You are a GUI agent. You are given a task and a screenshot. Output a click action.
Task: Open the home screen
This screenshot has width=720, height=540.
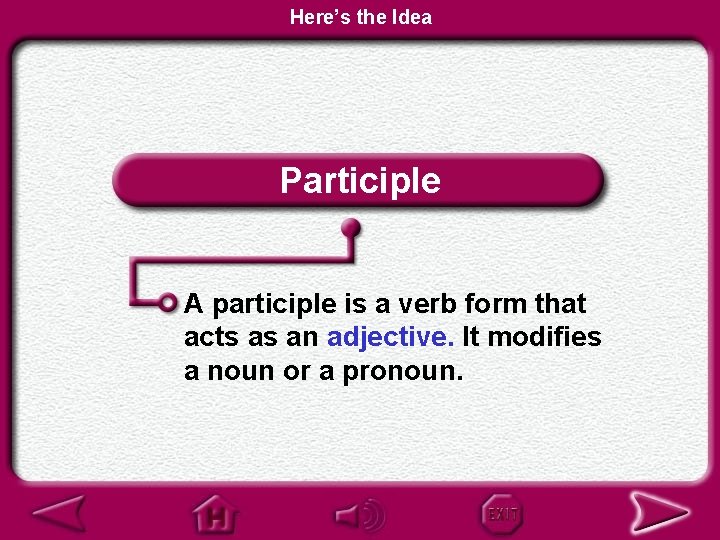click(216, 513)
